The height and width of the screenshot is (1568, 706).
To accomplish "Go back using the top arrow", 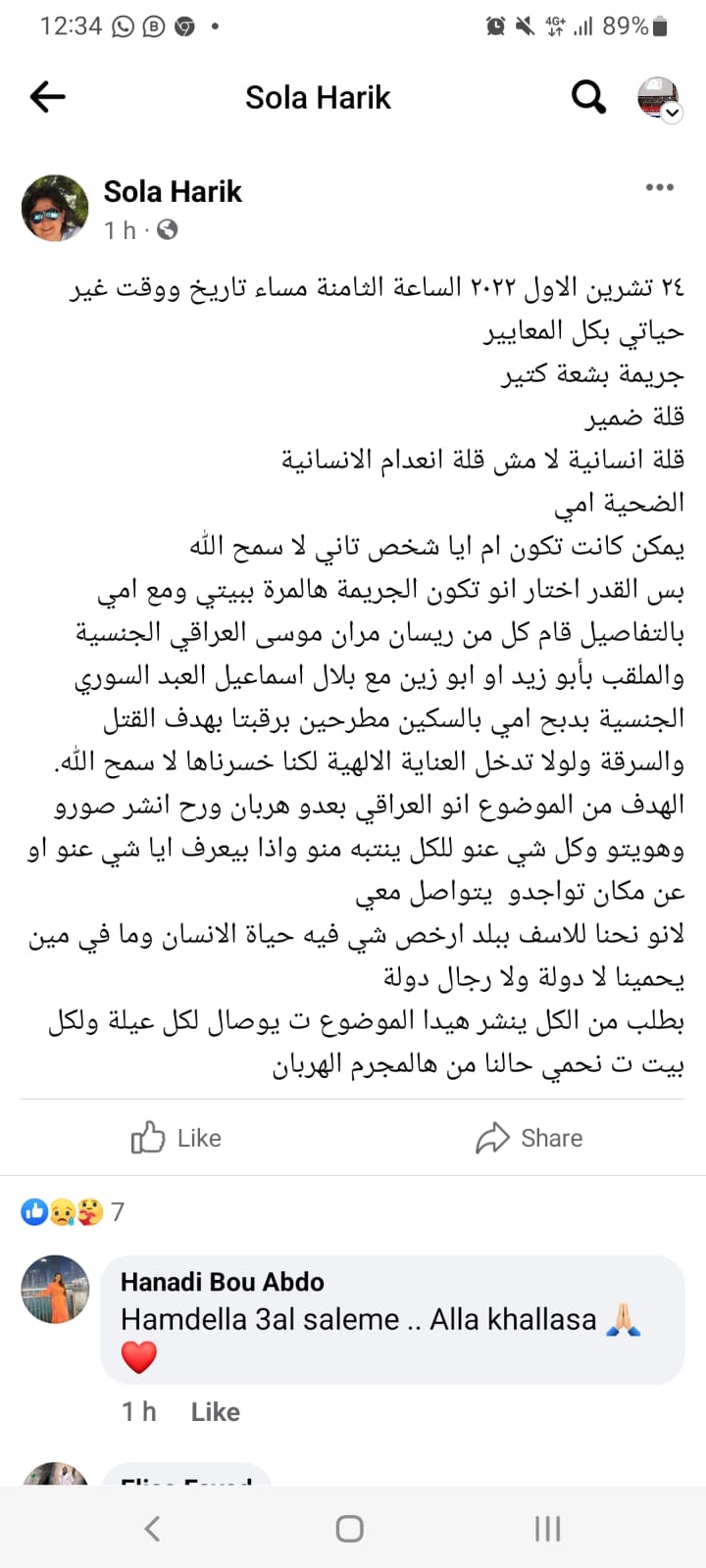I will (47, 96).
